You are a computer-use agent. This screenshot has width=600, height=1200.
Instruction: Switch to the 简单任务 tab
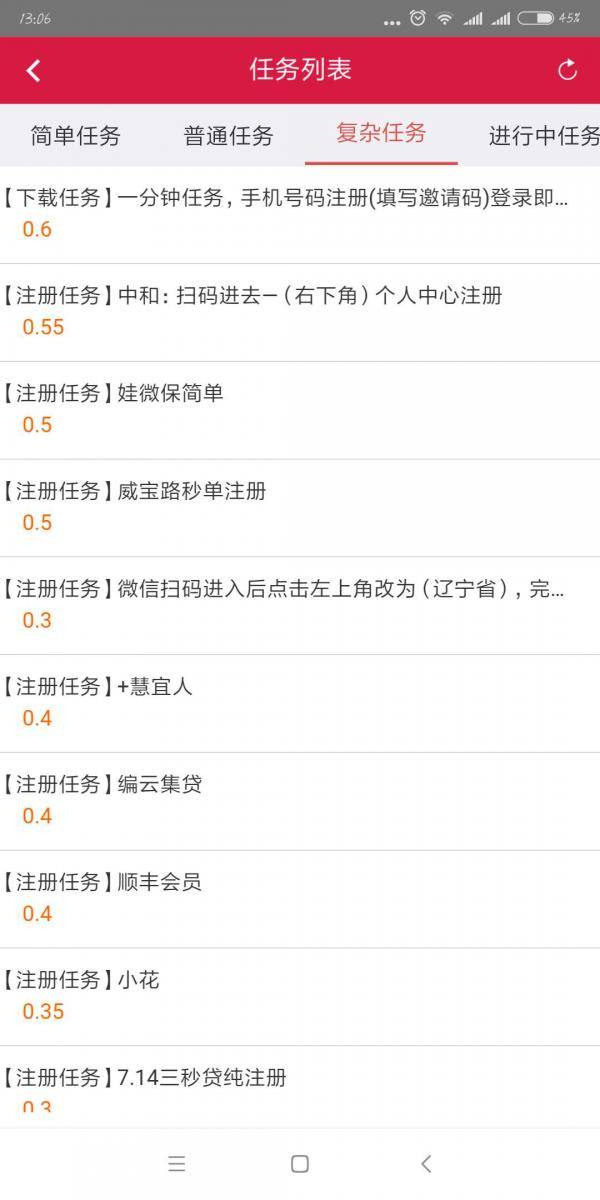click(x=75, y=136)
